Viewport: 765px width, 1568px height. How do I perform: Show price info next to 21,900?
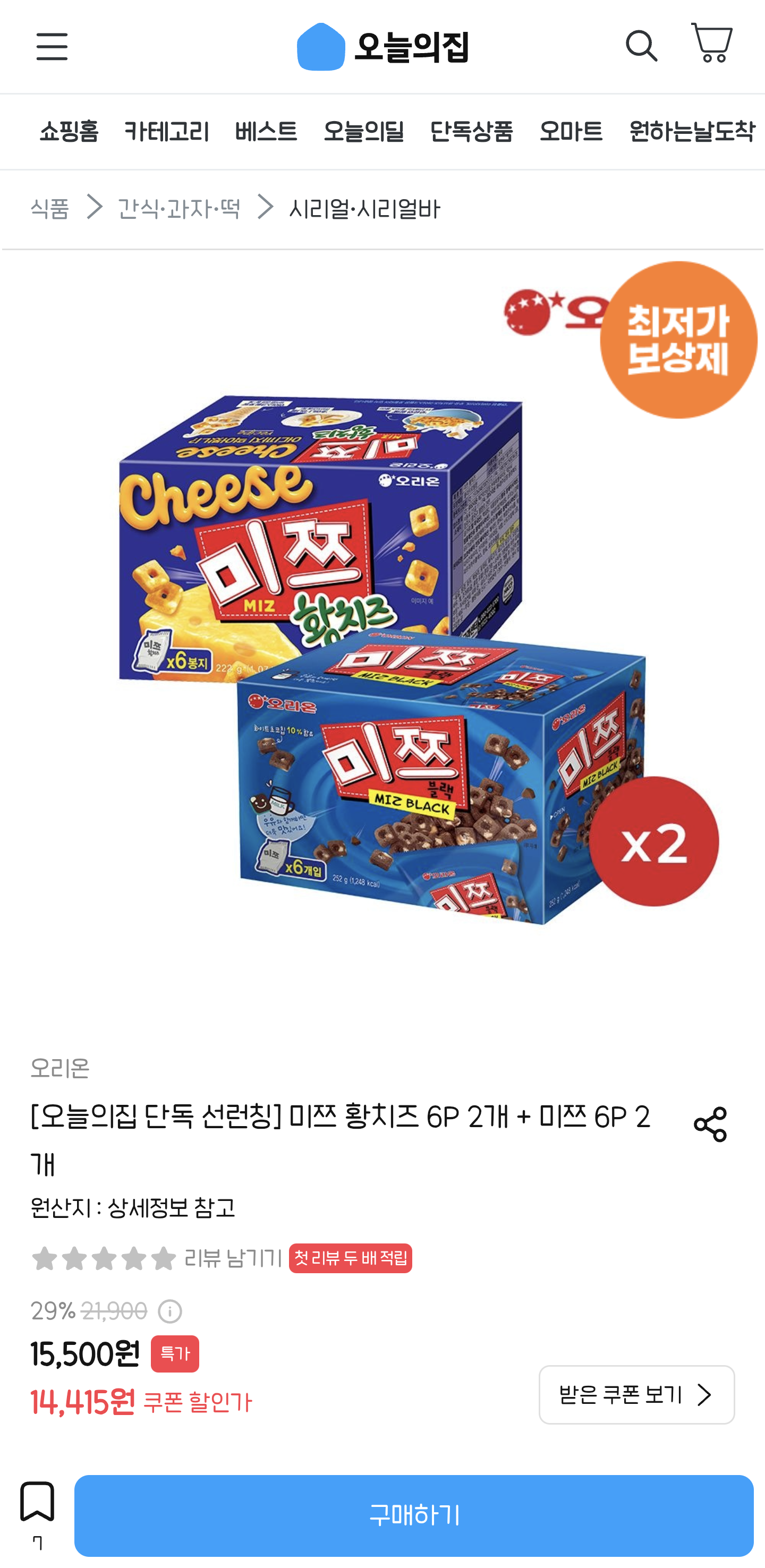coord(170,1311)
